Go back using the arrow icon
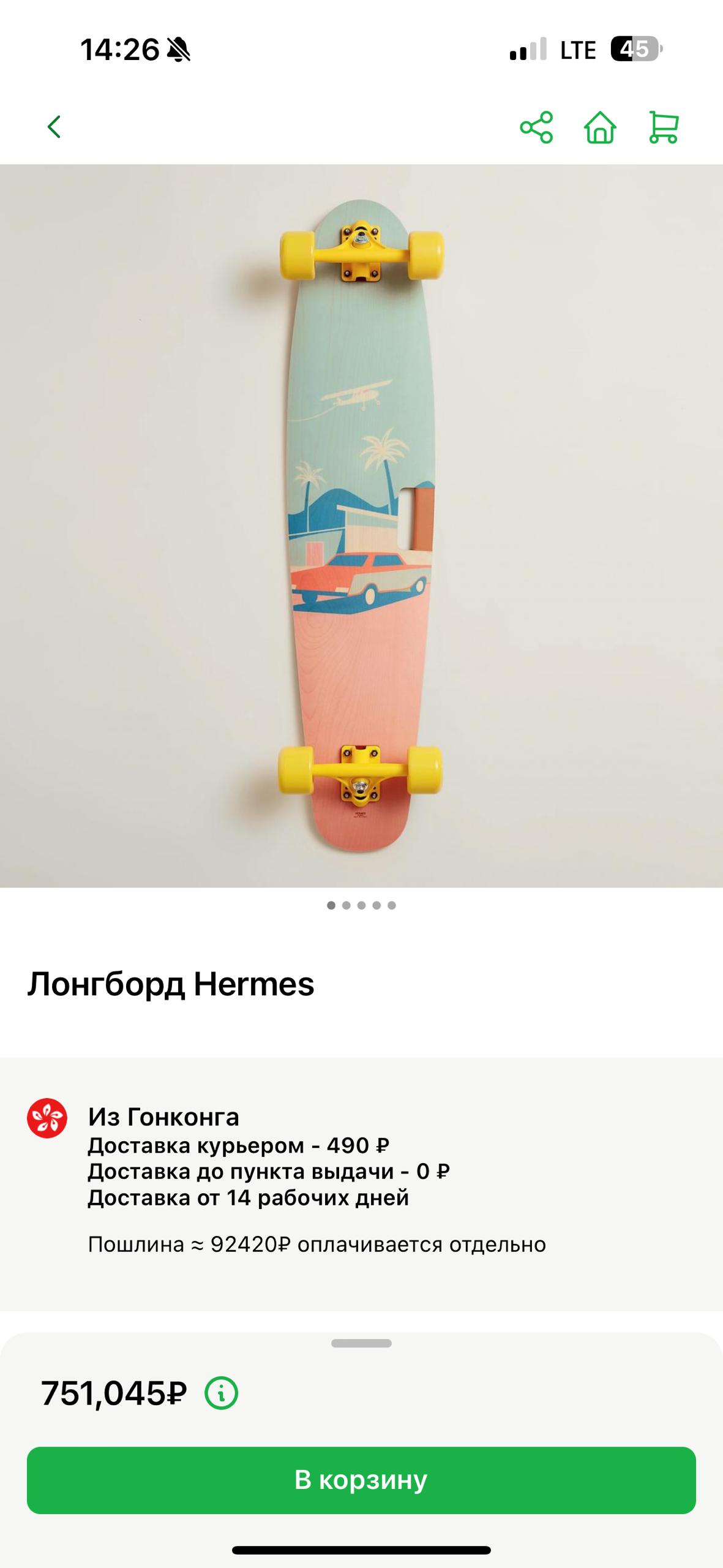The width and height of the screenshot is (723, 1568). (x=54, y=127)
